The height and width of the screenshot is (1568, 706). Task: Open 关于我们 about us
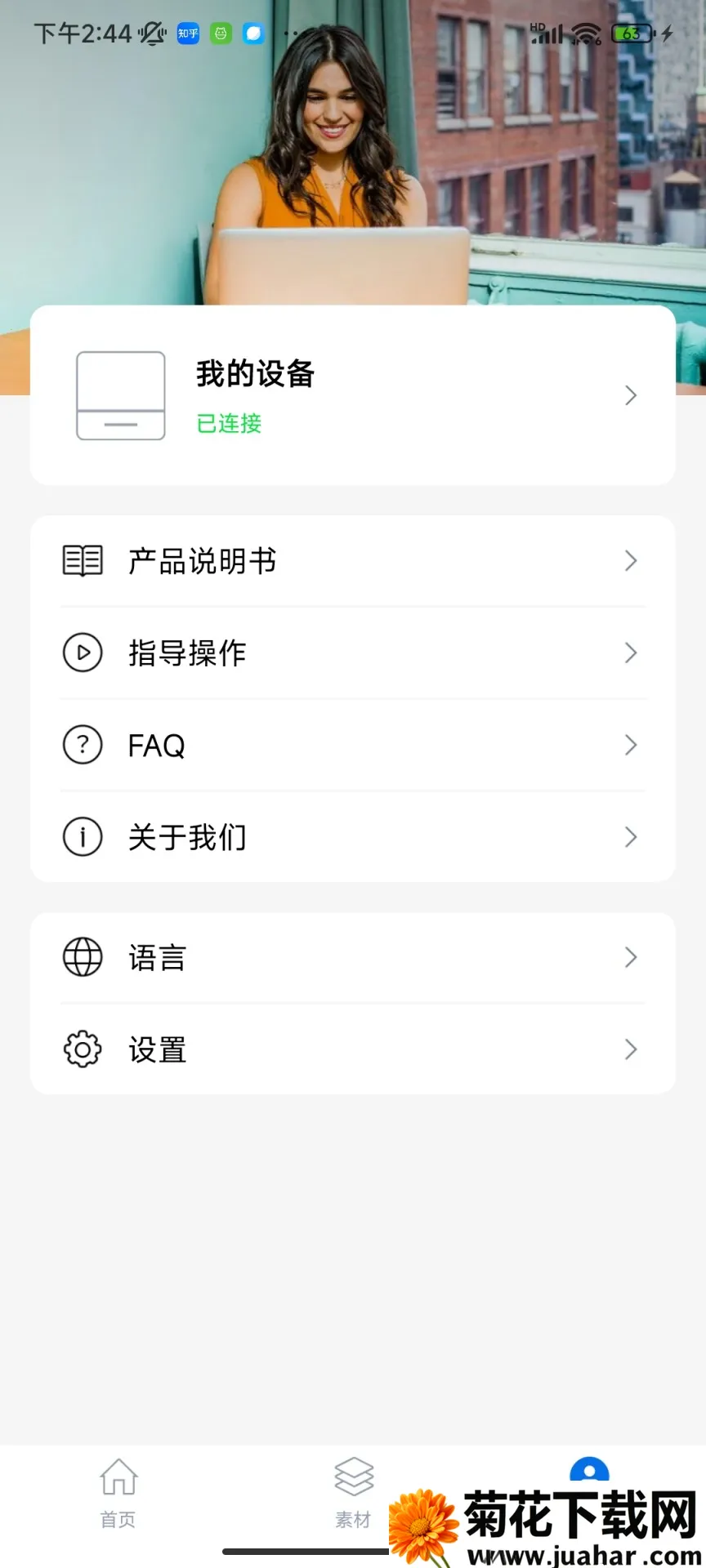click(x=352, y=837)
